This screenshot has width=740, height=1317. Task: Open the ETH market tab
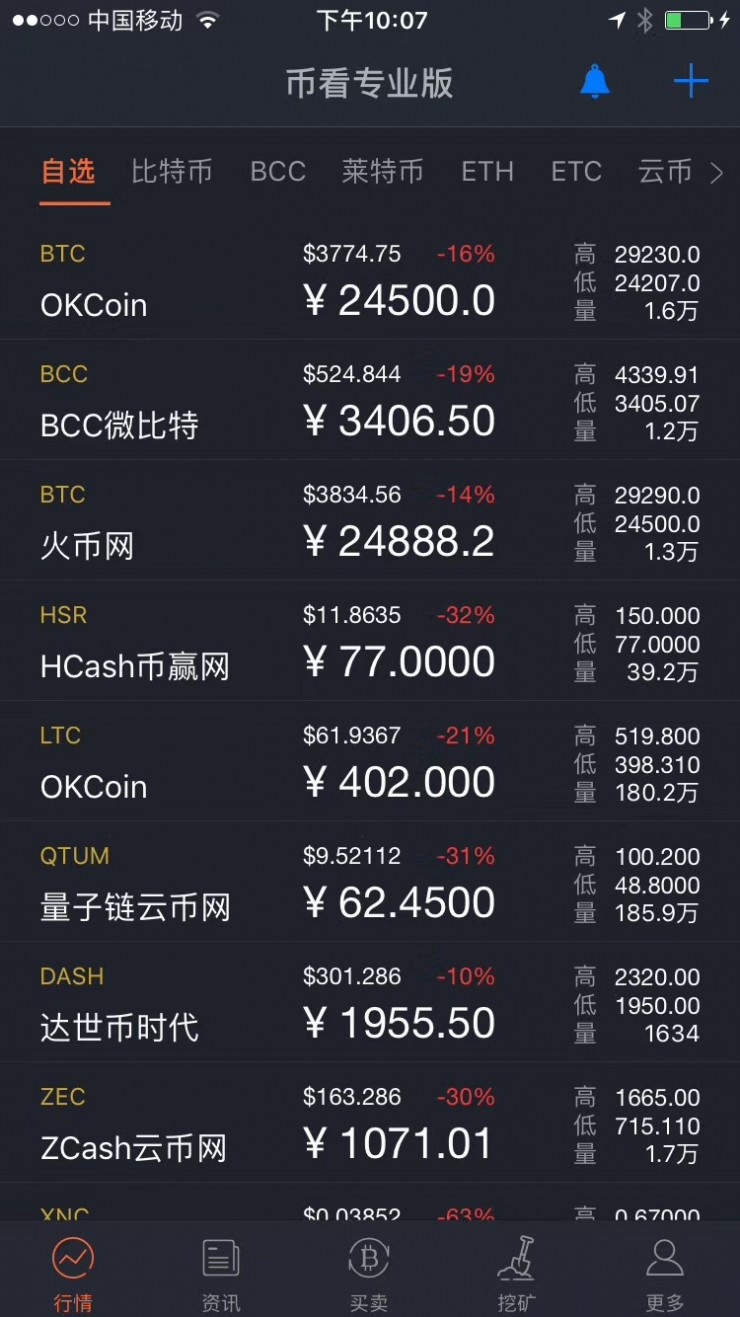coord(487,171)
